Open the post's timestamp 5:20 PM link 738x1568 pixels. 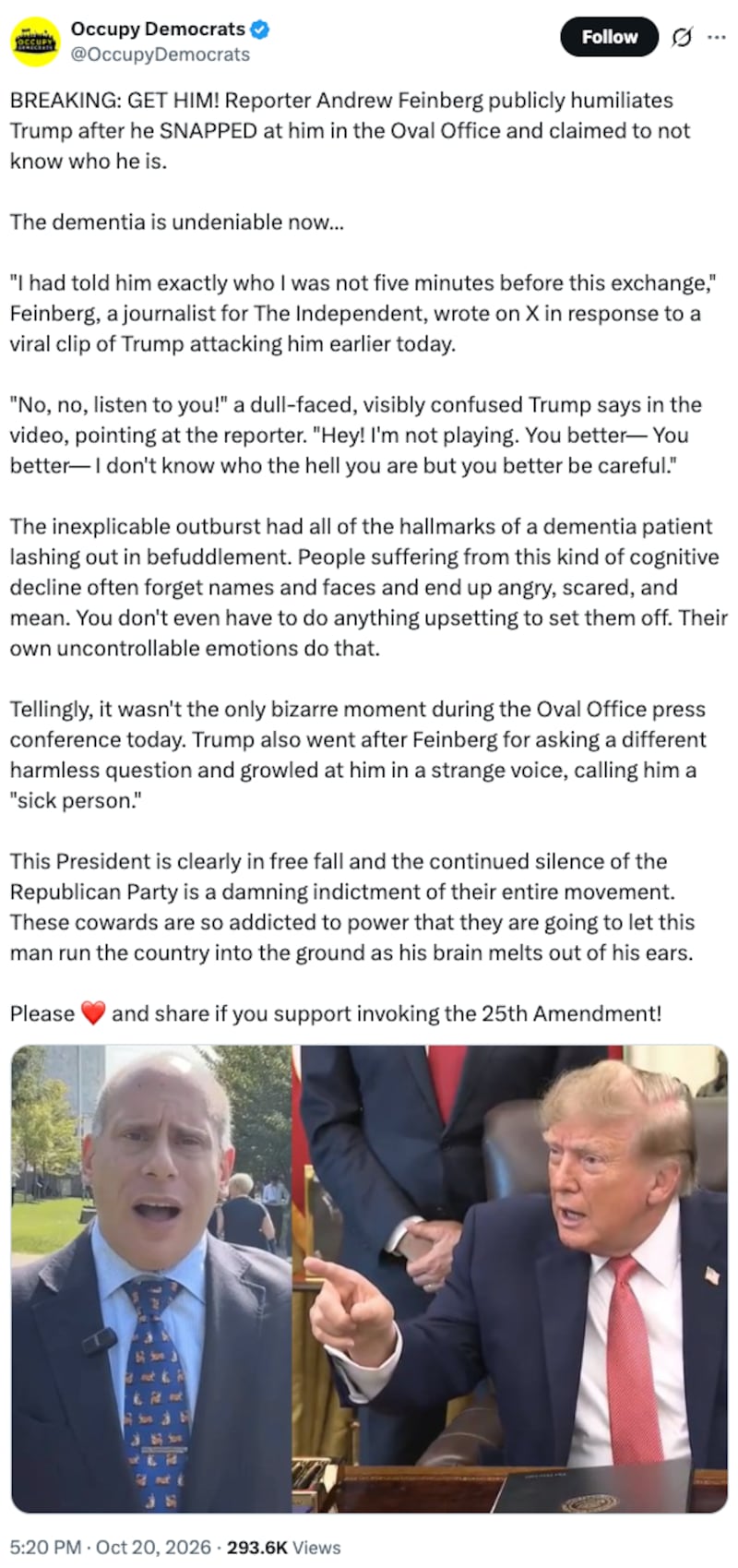tap(46, 1547)
